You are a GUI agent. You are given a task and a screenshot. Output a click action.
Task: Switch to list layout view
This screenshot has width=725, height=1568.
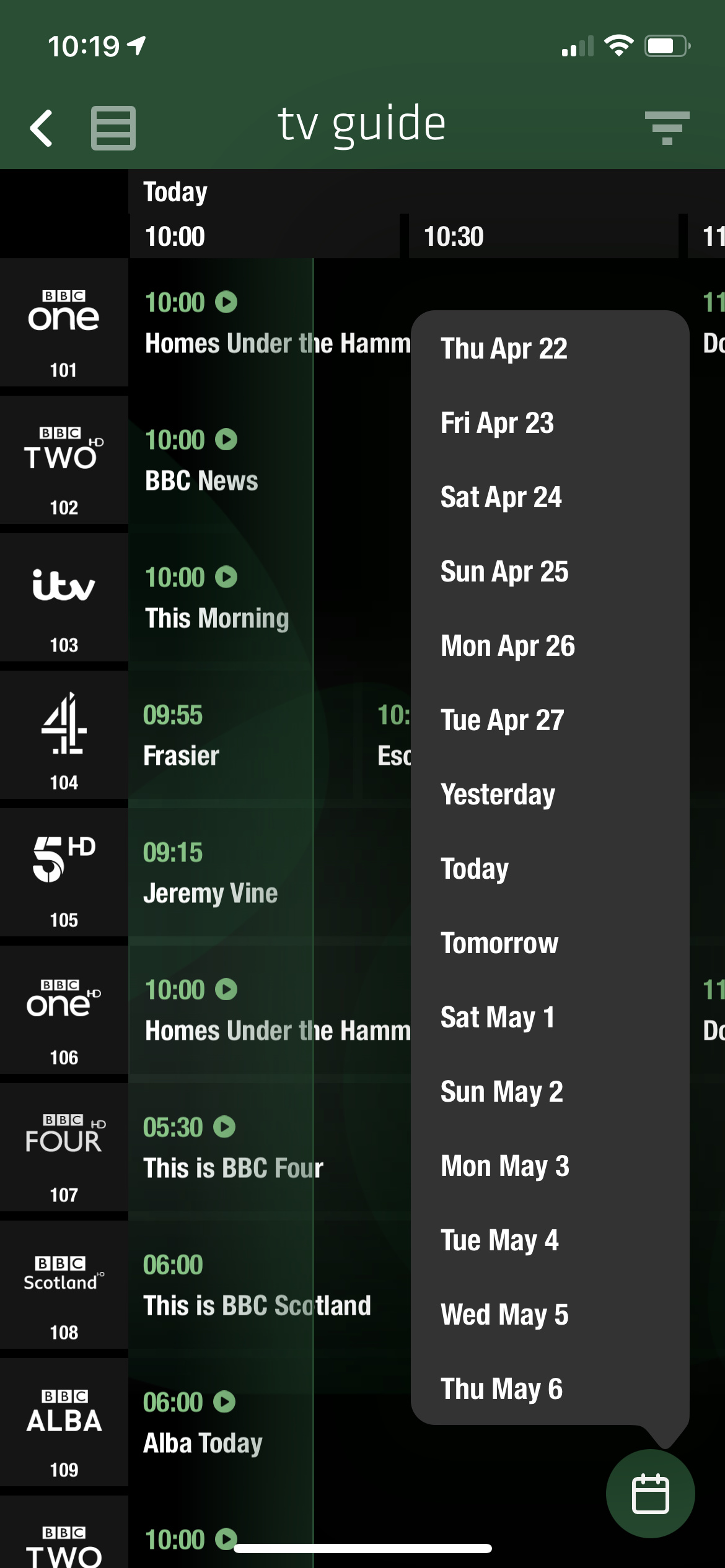[x=113, y=128]
